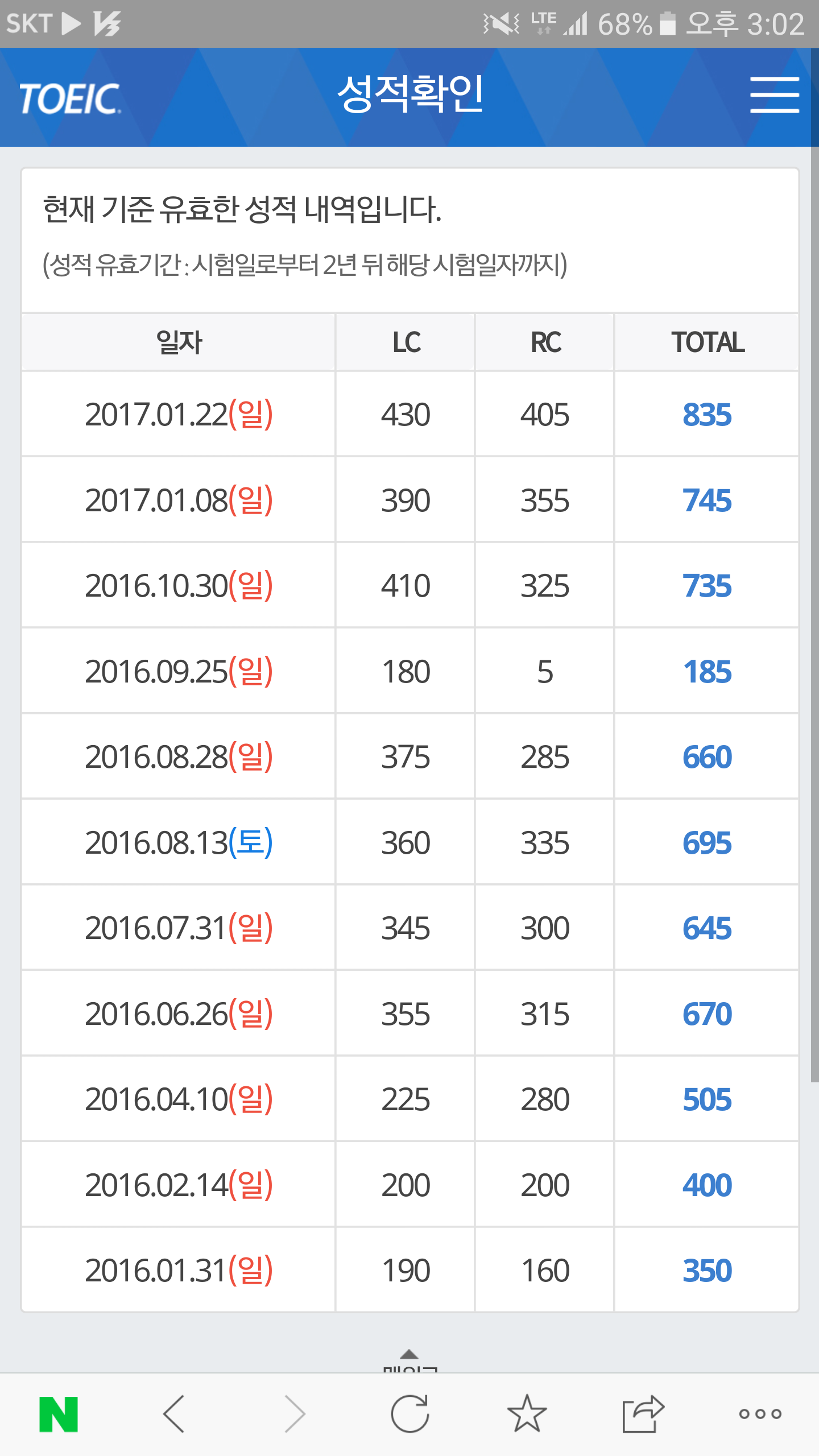This screenshot has width=819, height=1456.
Task: Share this page via share icon
Action: pos(643,1414)
